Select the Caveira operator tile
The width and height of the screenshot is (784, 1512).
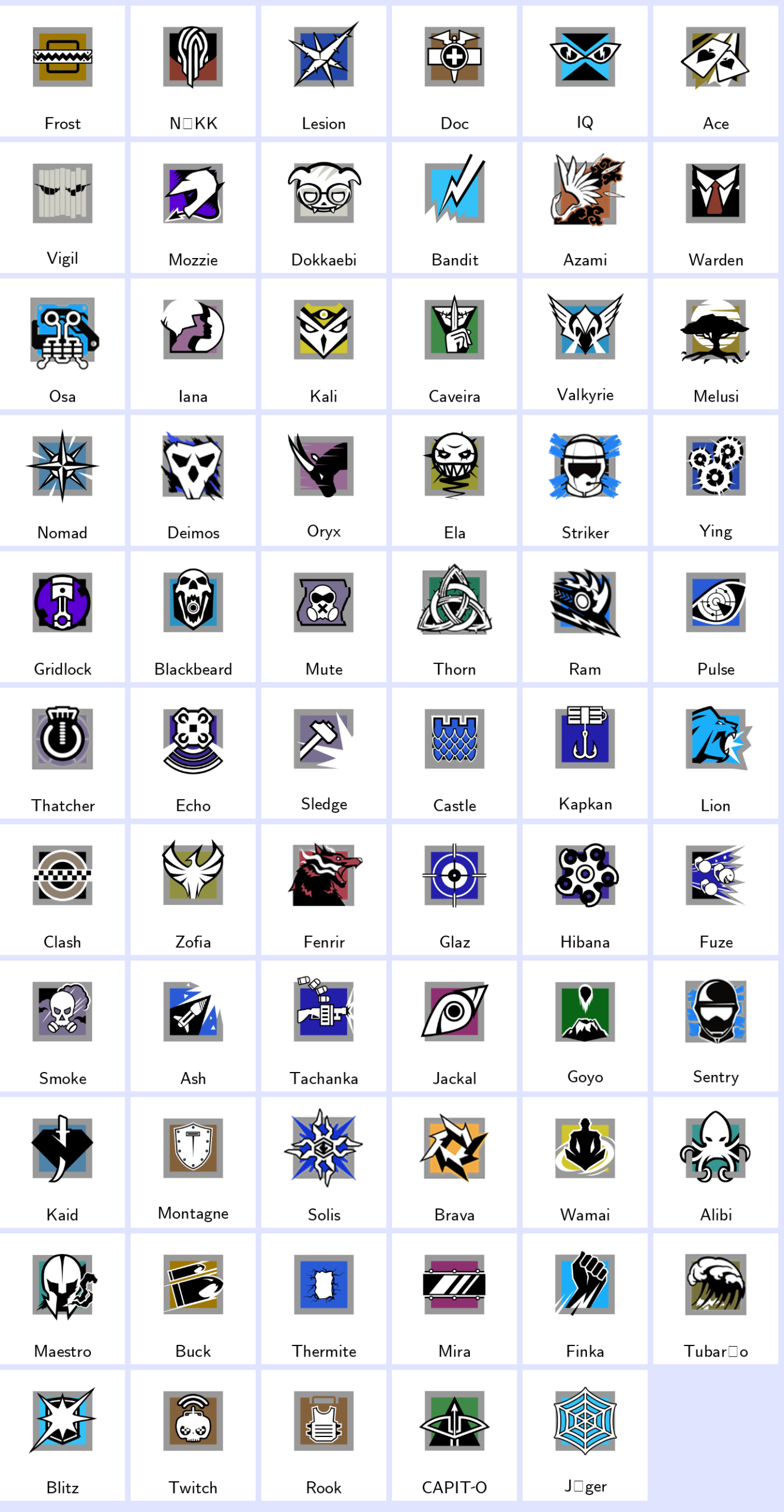coord(455,344)
